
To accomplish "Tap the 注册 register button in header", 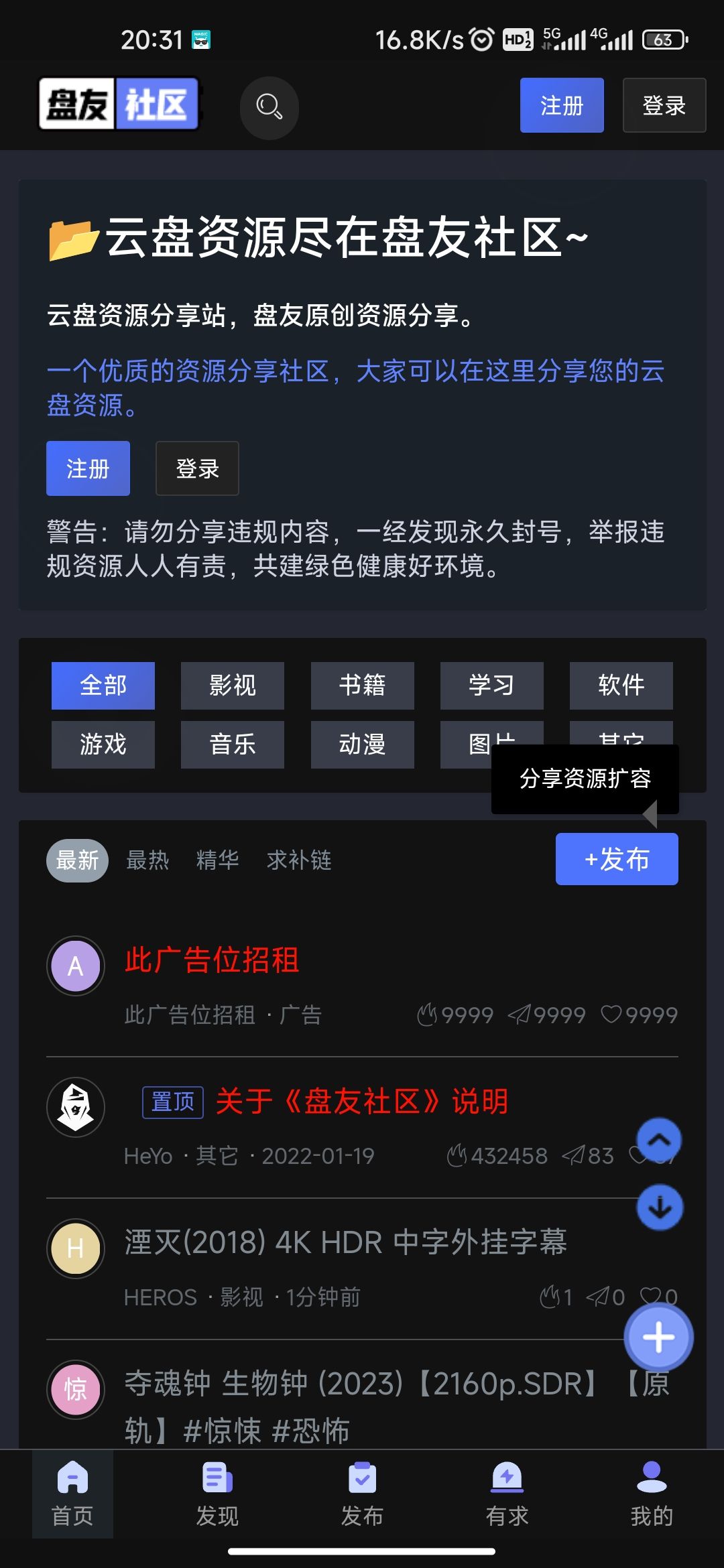I will [562, 105].
